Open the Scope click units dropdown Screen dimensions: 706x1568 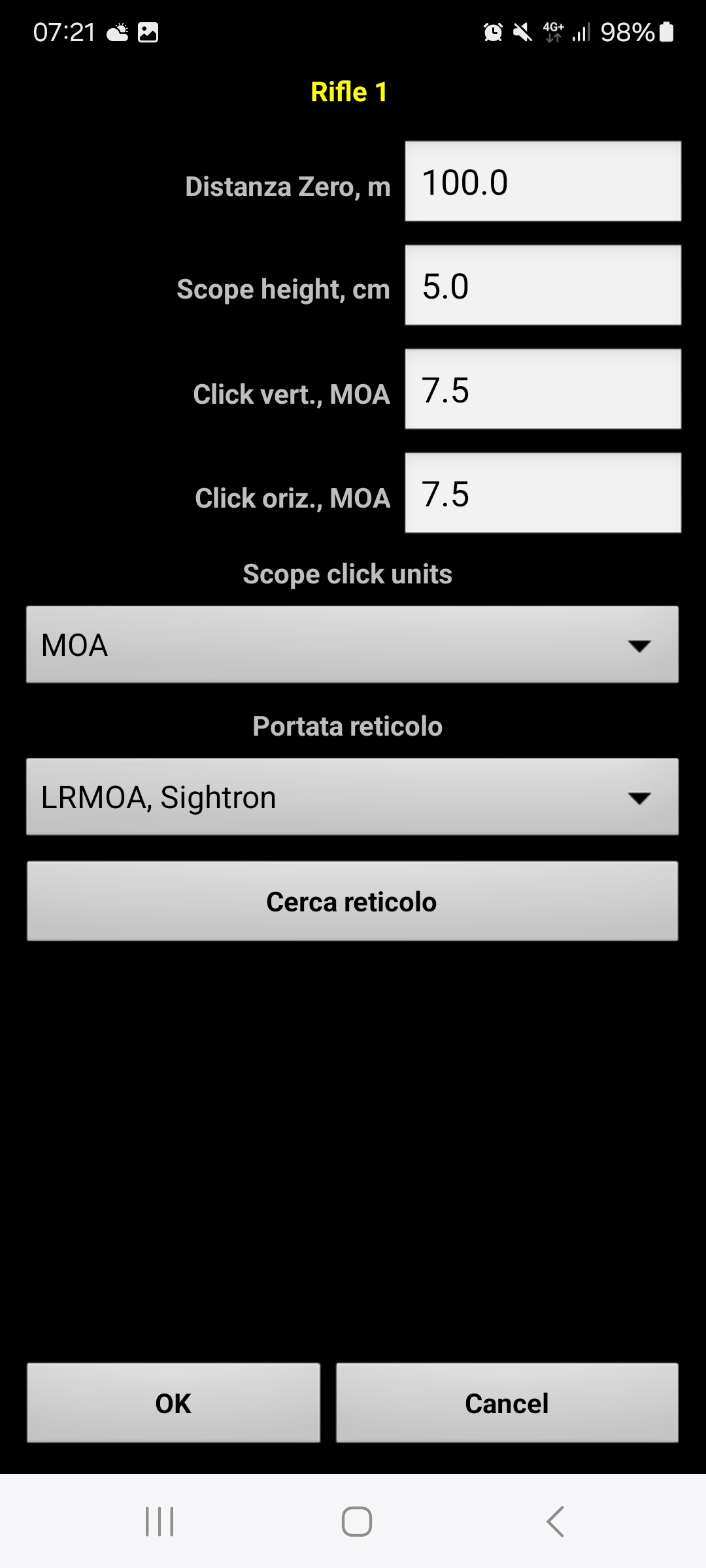(x=352, y=645)
